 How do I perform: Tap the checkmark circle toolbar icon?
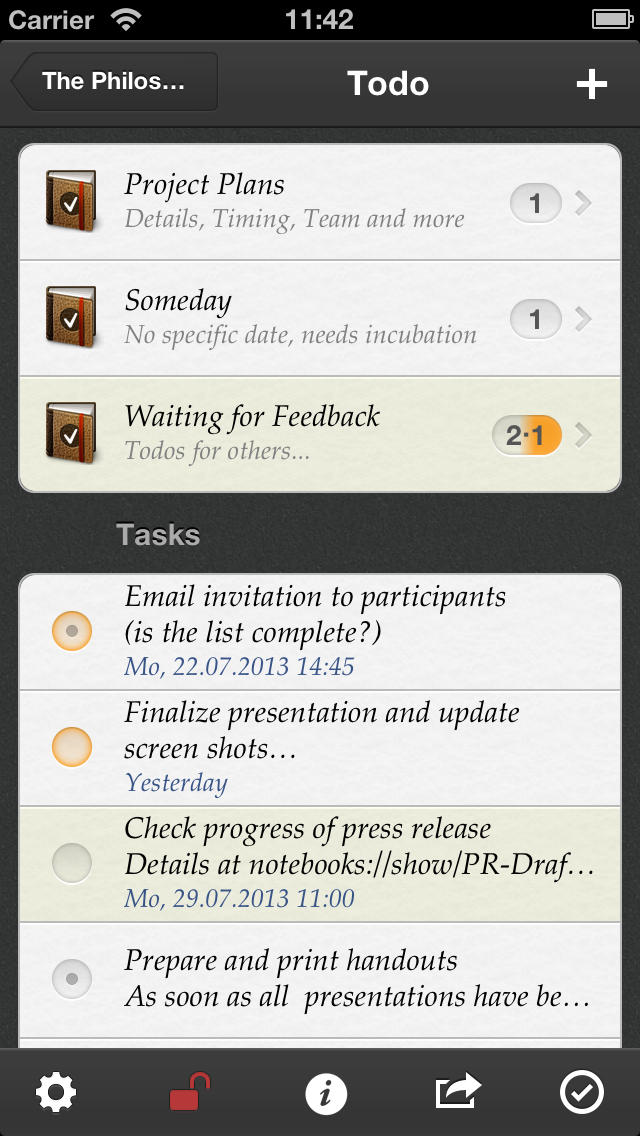tap(582, 1093)
